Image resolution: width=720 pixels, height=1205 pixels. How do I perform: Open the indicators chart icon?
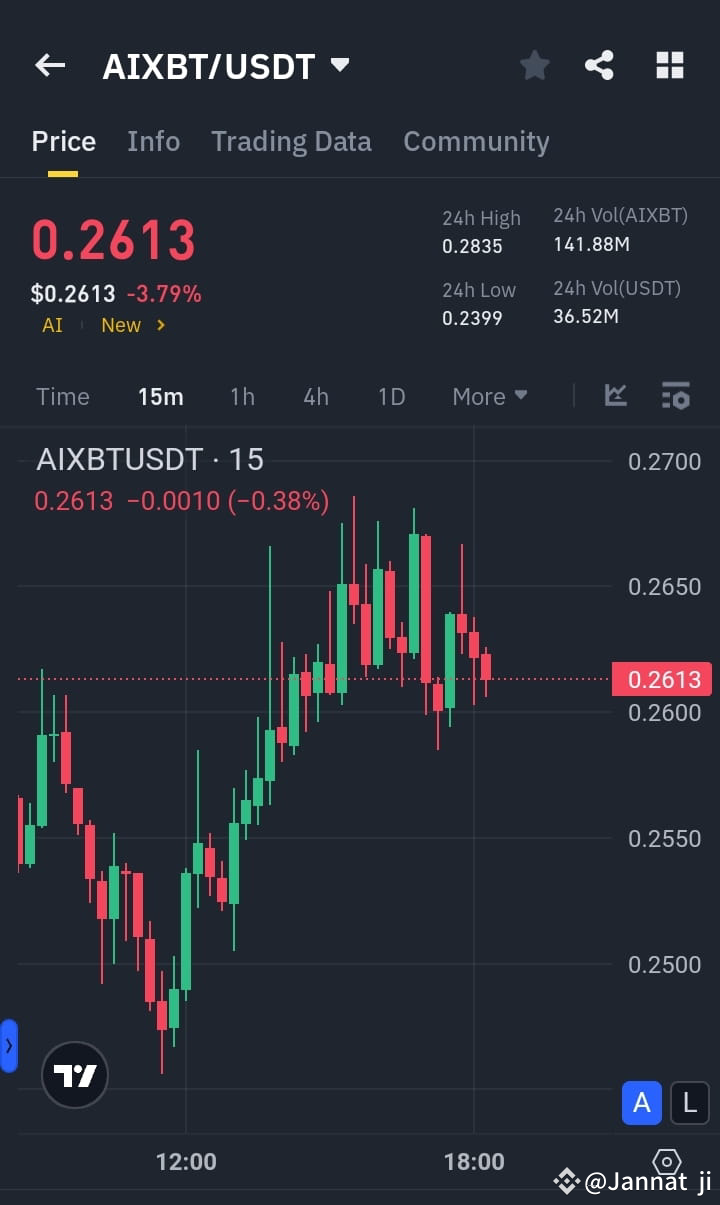click(x=615, y=396)
